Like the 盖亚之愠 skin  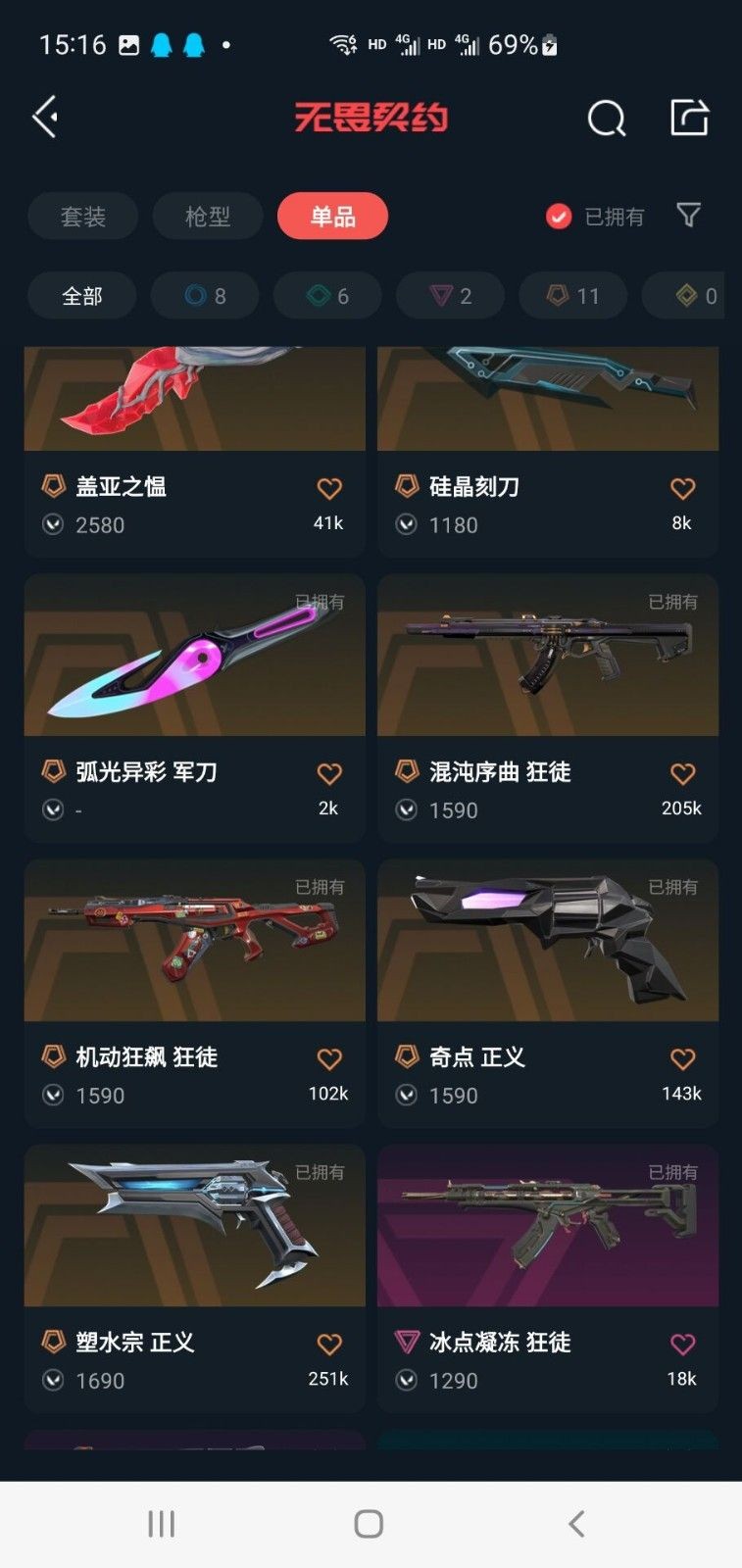click(x=329, y=488)
